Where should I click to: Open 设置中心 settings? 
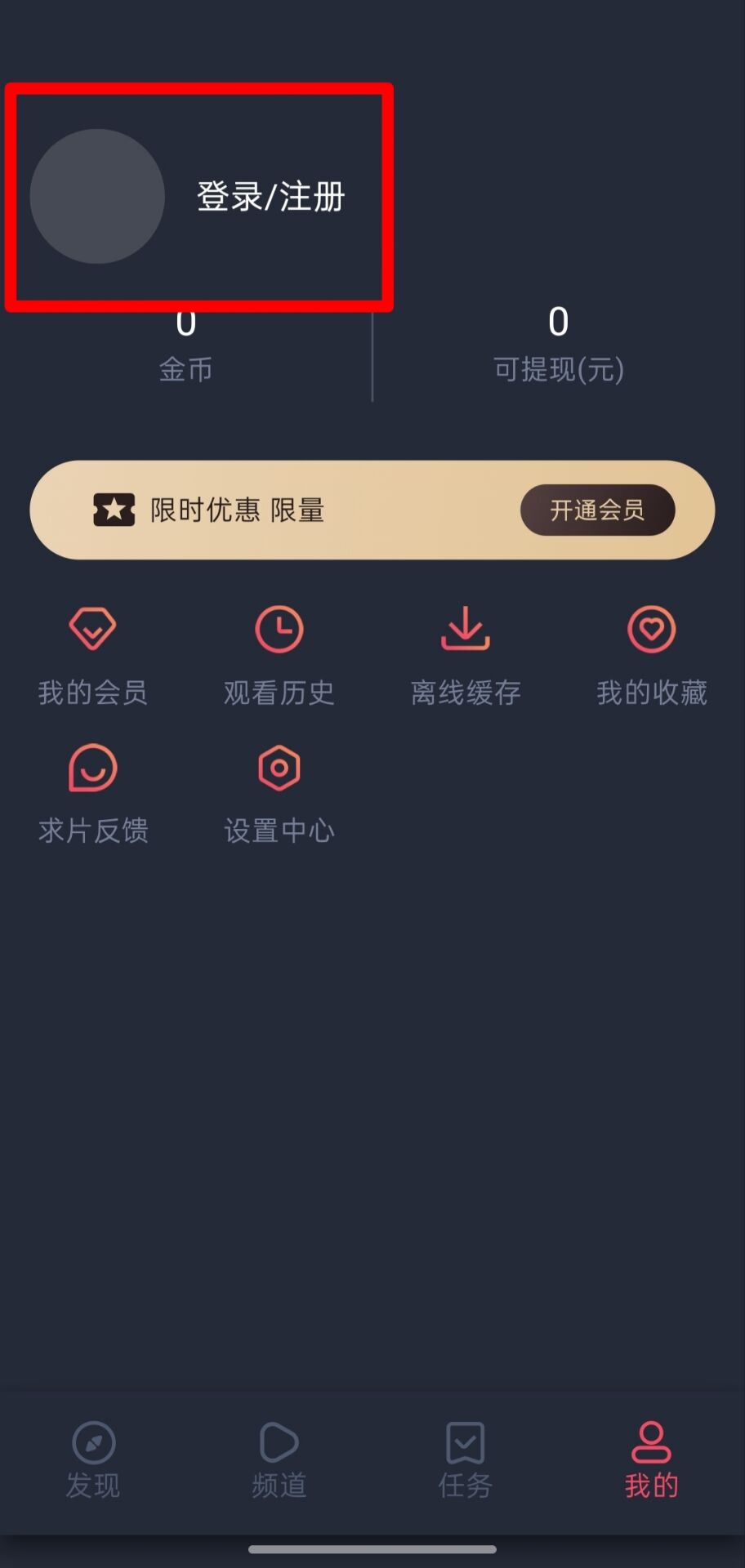click(x=279, y=792)
